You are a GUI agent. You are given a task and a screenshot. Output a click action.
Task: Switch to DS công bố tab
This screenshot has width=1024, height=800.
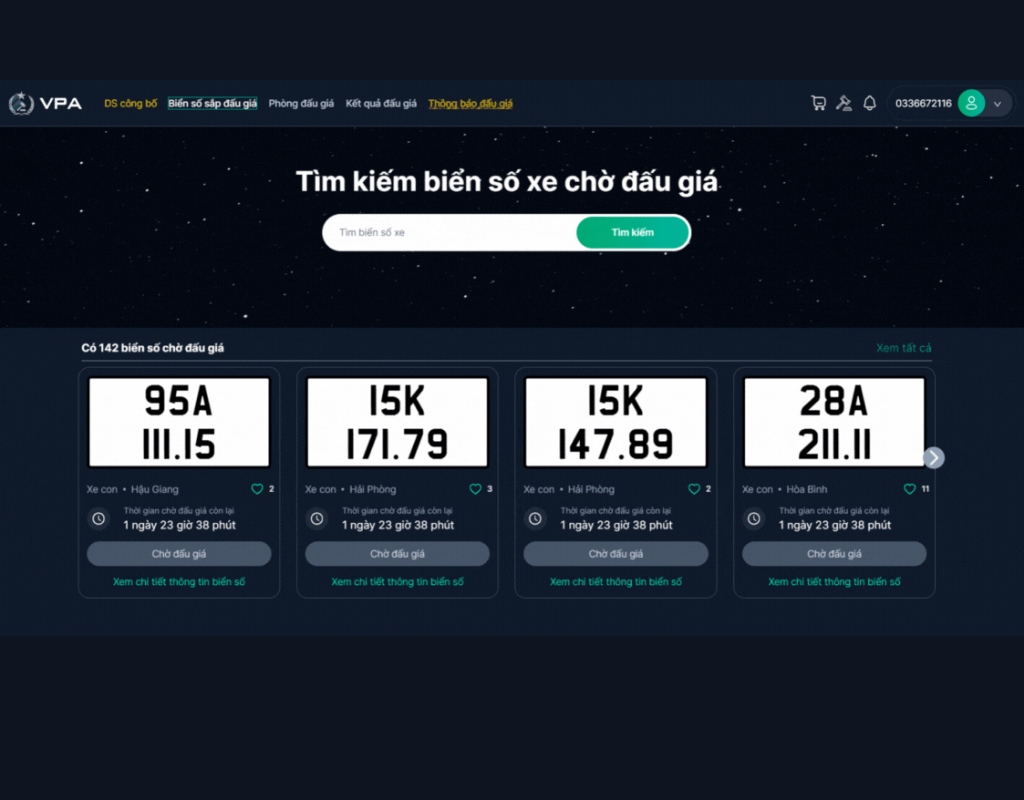pos(131,104)
